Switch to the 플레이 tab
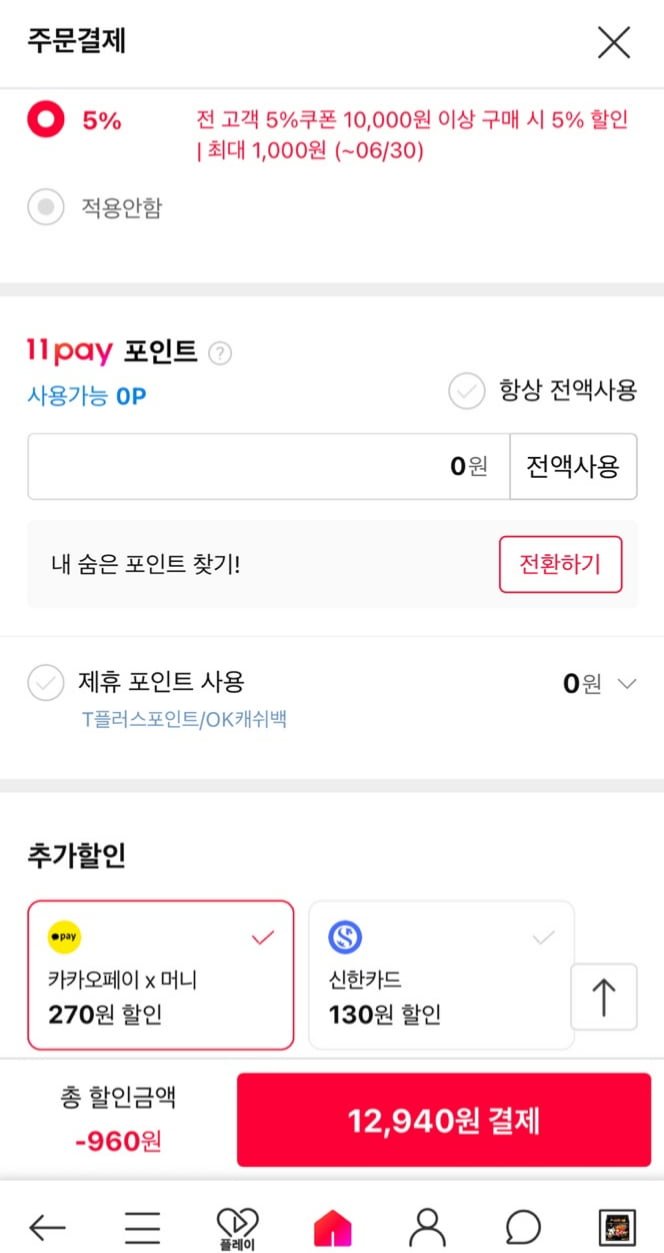The image size is (664, 1253). [x=238, y=1226]
